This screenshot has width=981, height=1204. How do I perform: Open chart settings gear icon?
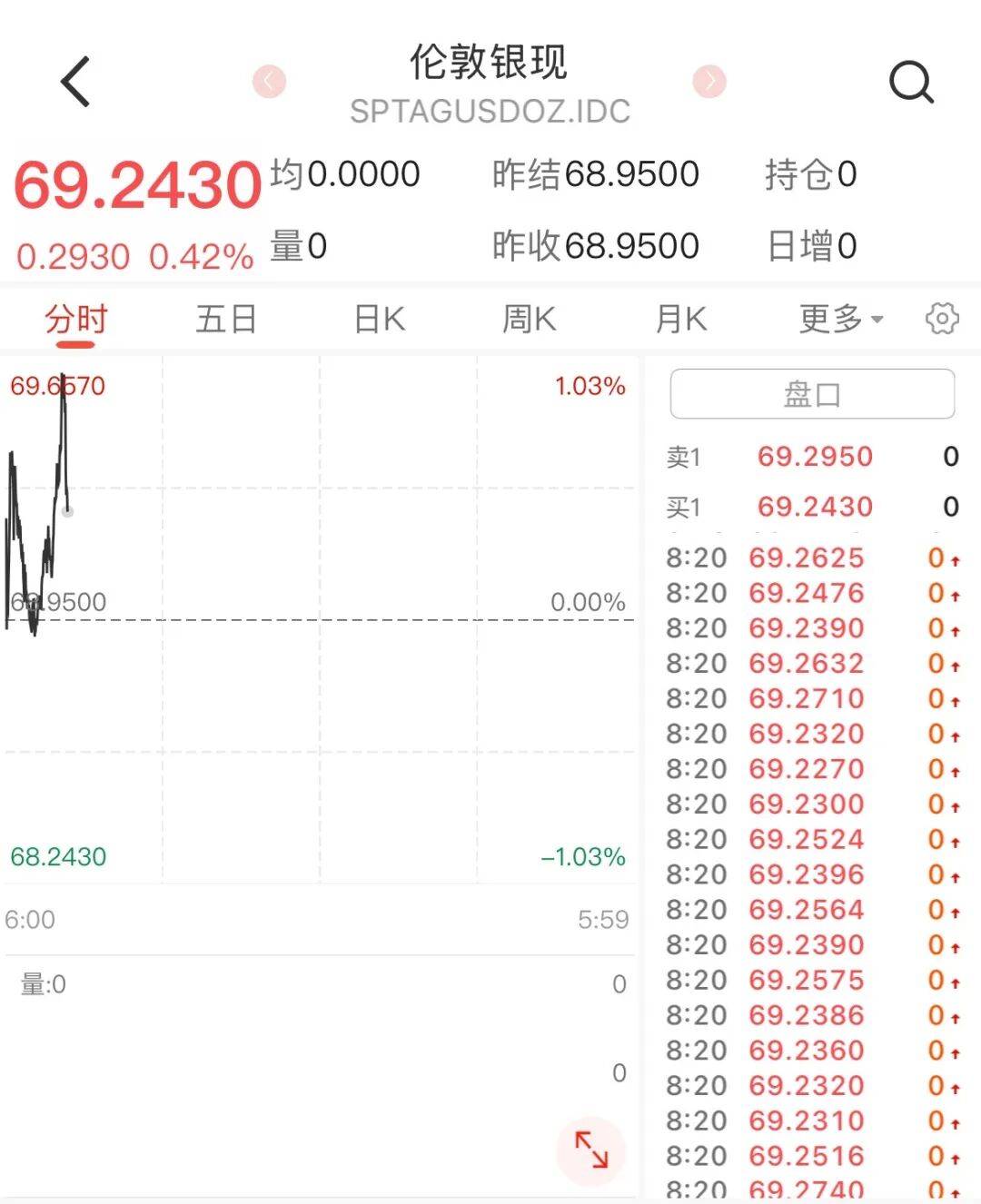pos(942,319)
